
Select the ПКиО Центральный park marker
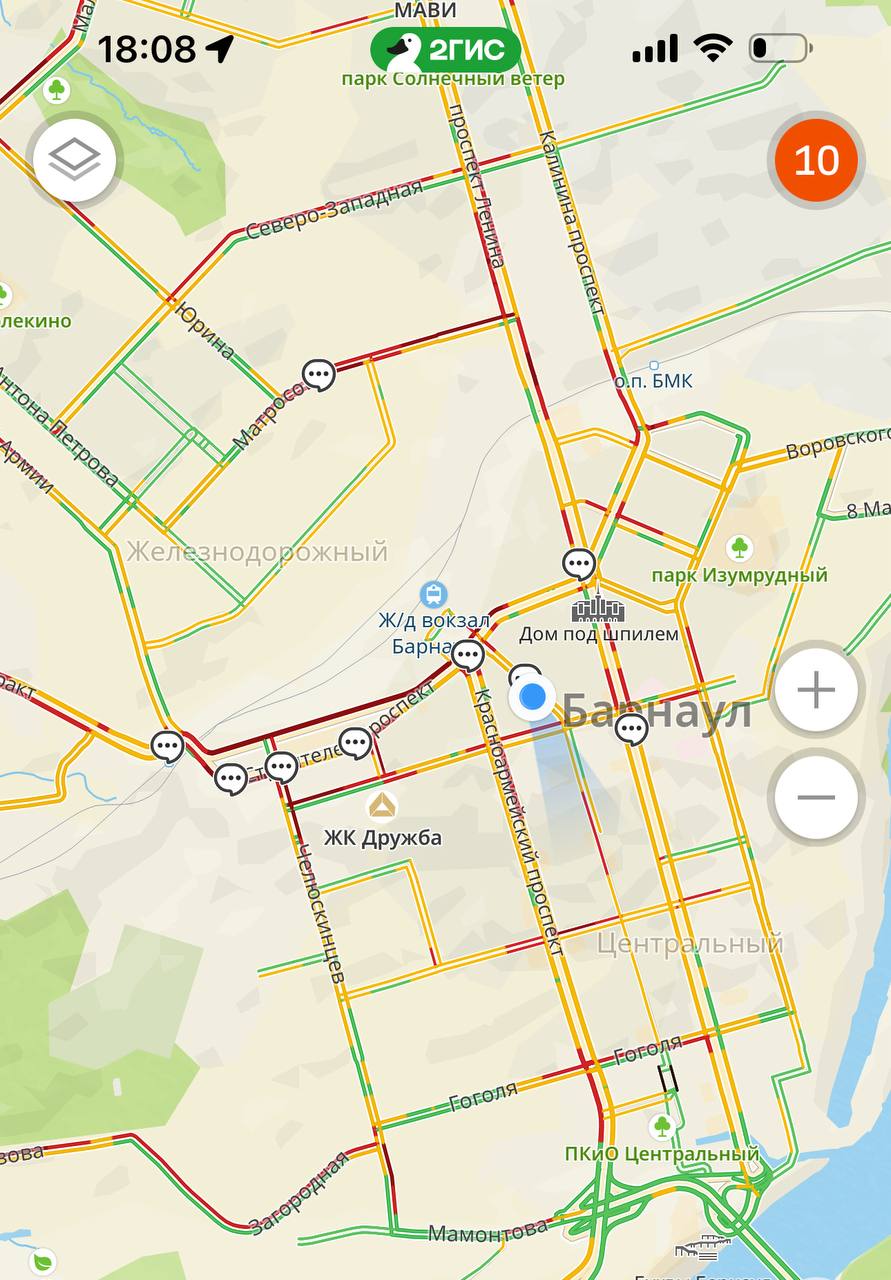[x=662, y=1127]
